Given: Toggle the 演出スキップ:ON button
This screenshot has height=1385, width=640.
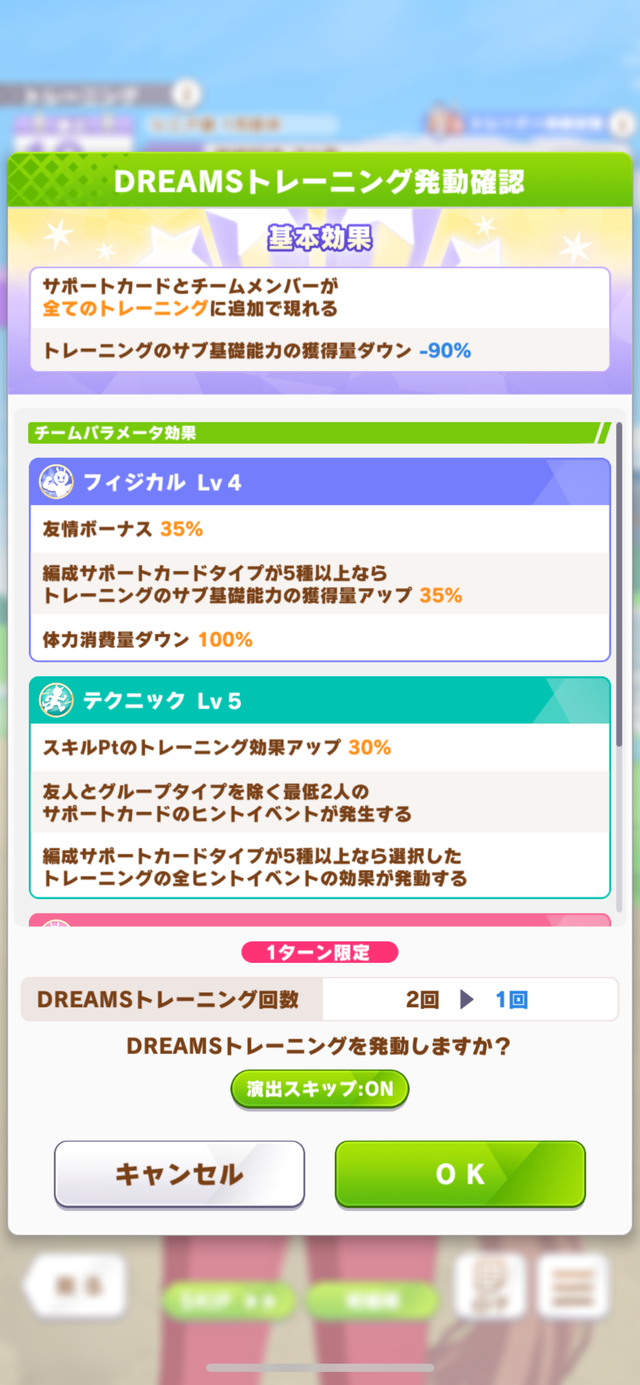Looking at the screenshot, I should pyautogui.click(x=320, y=1089).
